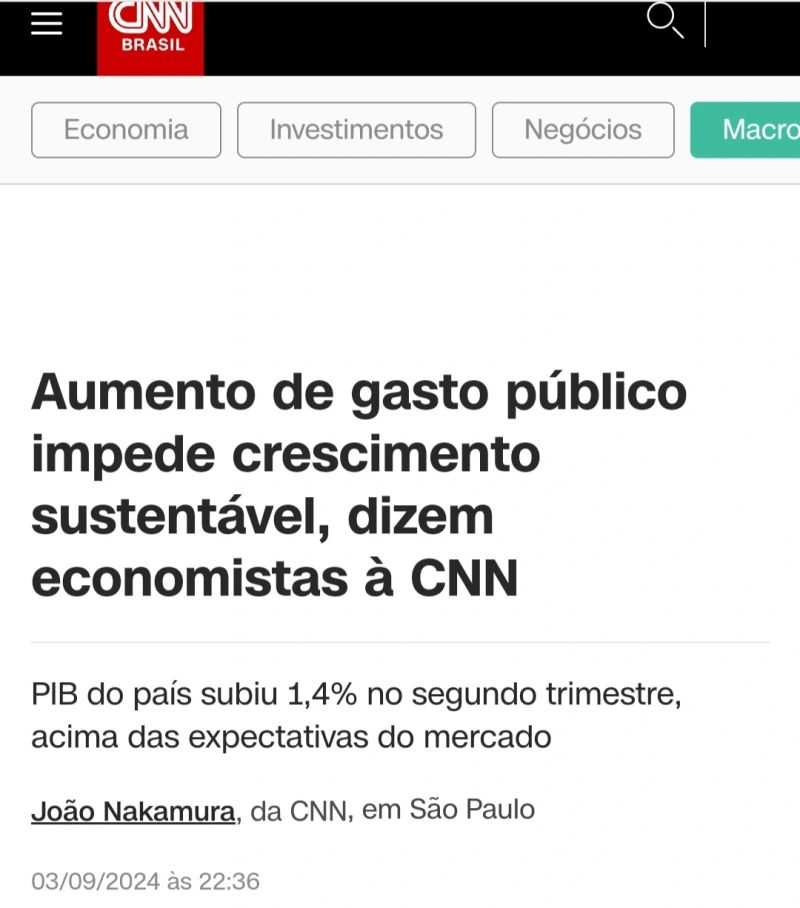View author João Nakamura's profile

click(133, 811)
